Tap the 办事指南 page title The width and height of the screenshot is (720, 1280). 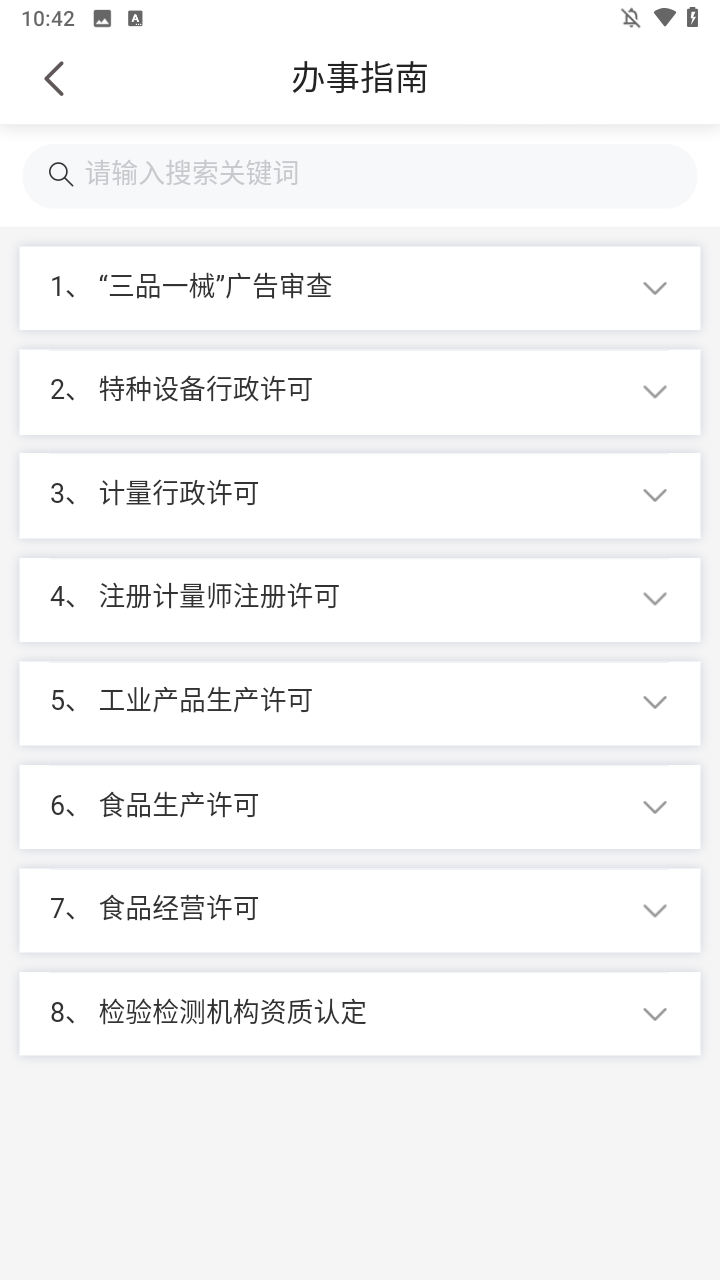[x=360, y=77]
